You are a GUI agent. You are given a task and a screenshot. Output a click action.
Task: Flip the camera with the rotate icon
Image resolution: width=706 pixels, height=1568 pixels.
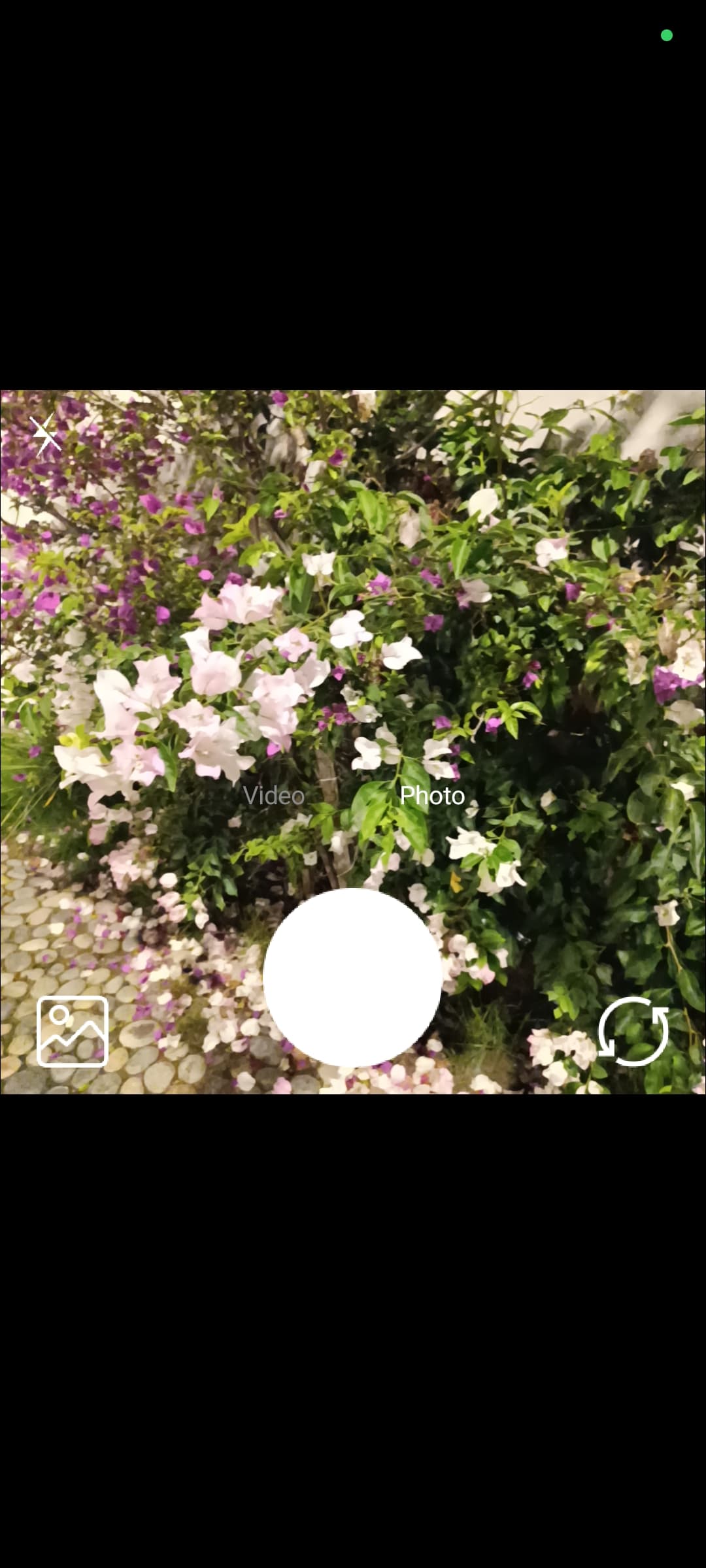pos(633,1032)
